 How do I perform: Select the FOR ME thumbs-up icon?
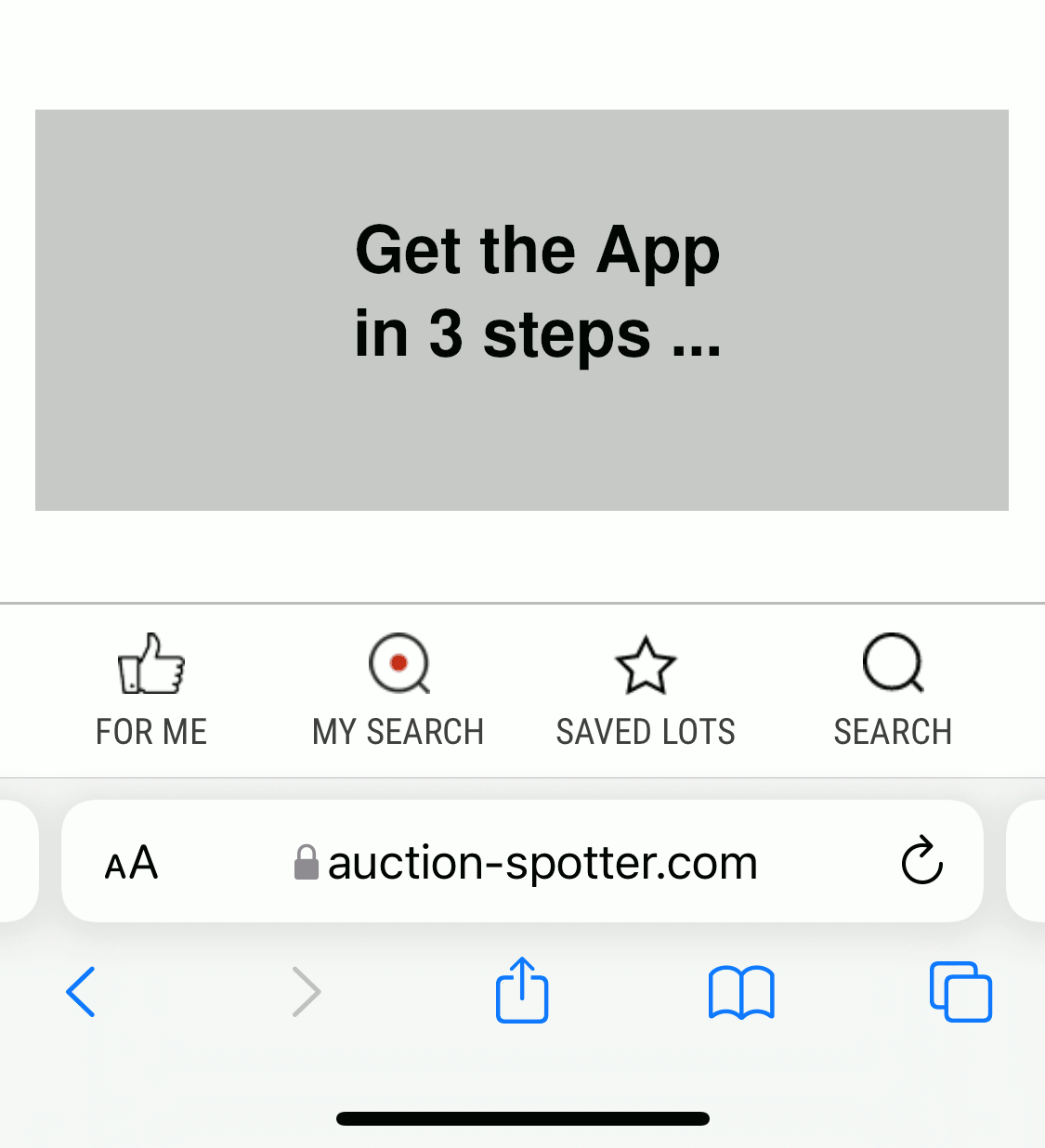151,664
